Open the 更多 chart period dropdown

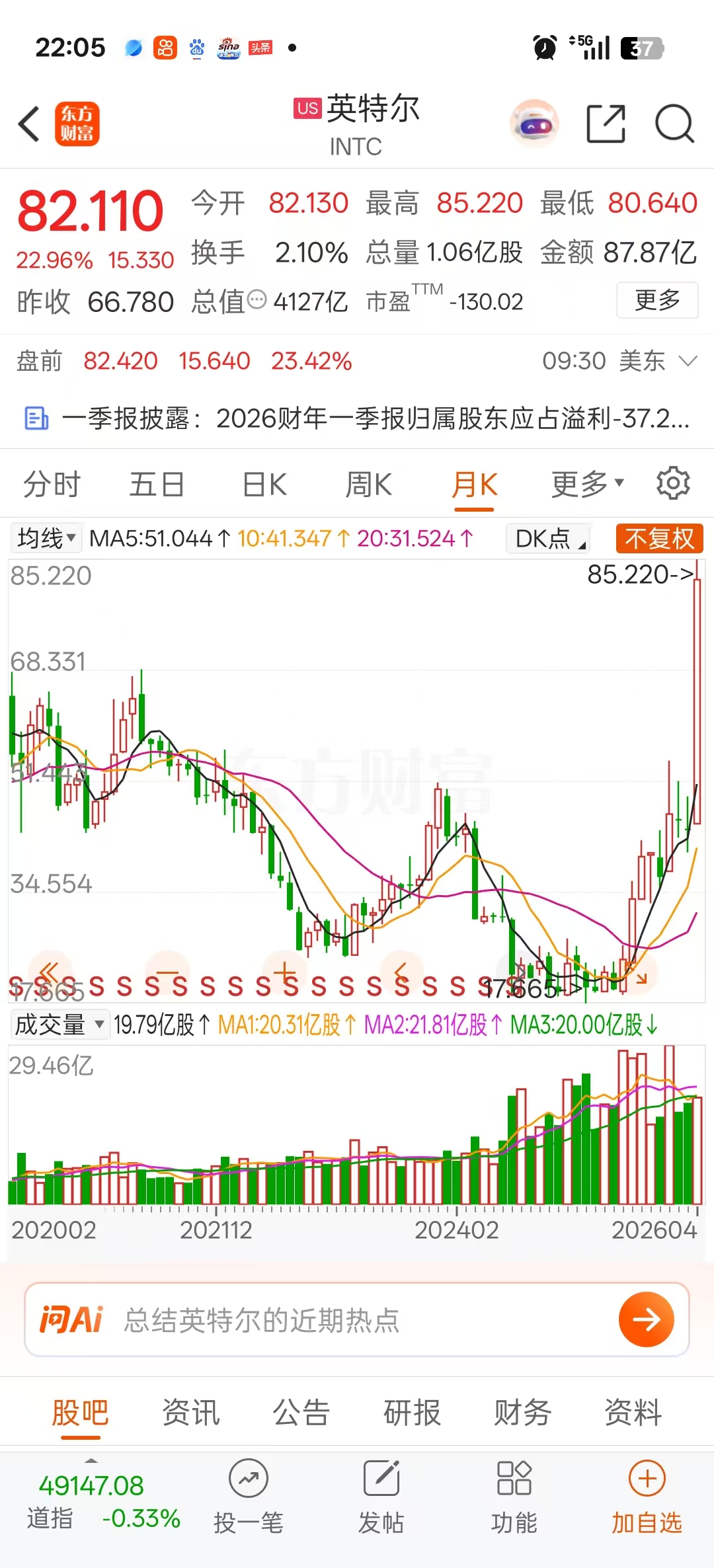point(588,485)
